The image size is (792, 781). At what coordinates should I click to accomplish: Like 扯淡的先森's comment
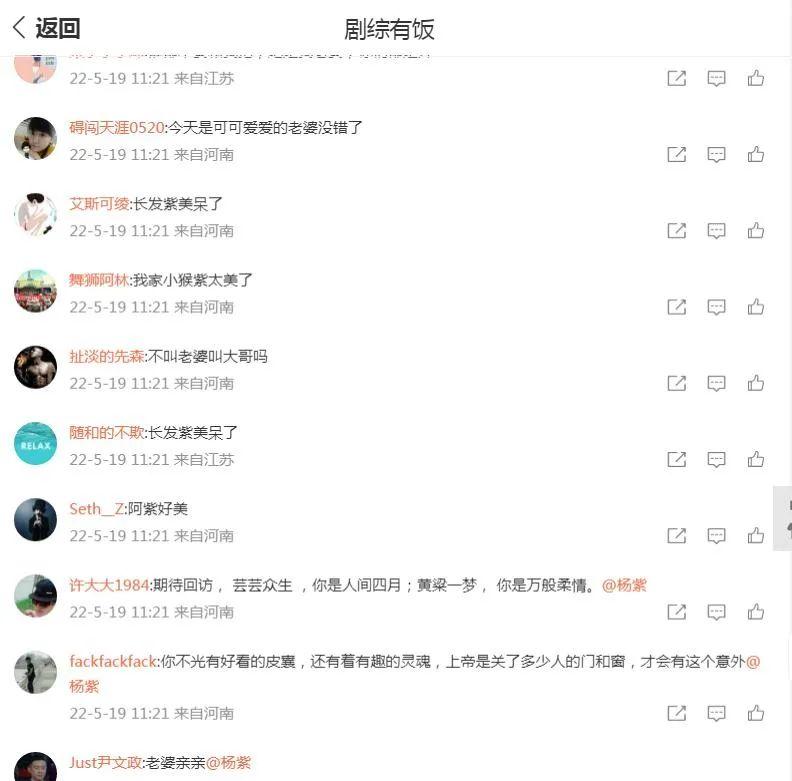pos(756,383)
